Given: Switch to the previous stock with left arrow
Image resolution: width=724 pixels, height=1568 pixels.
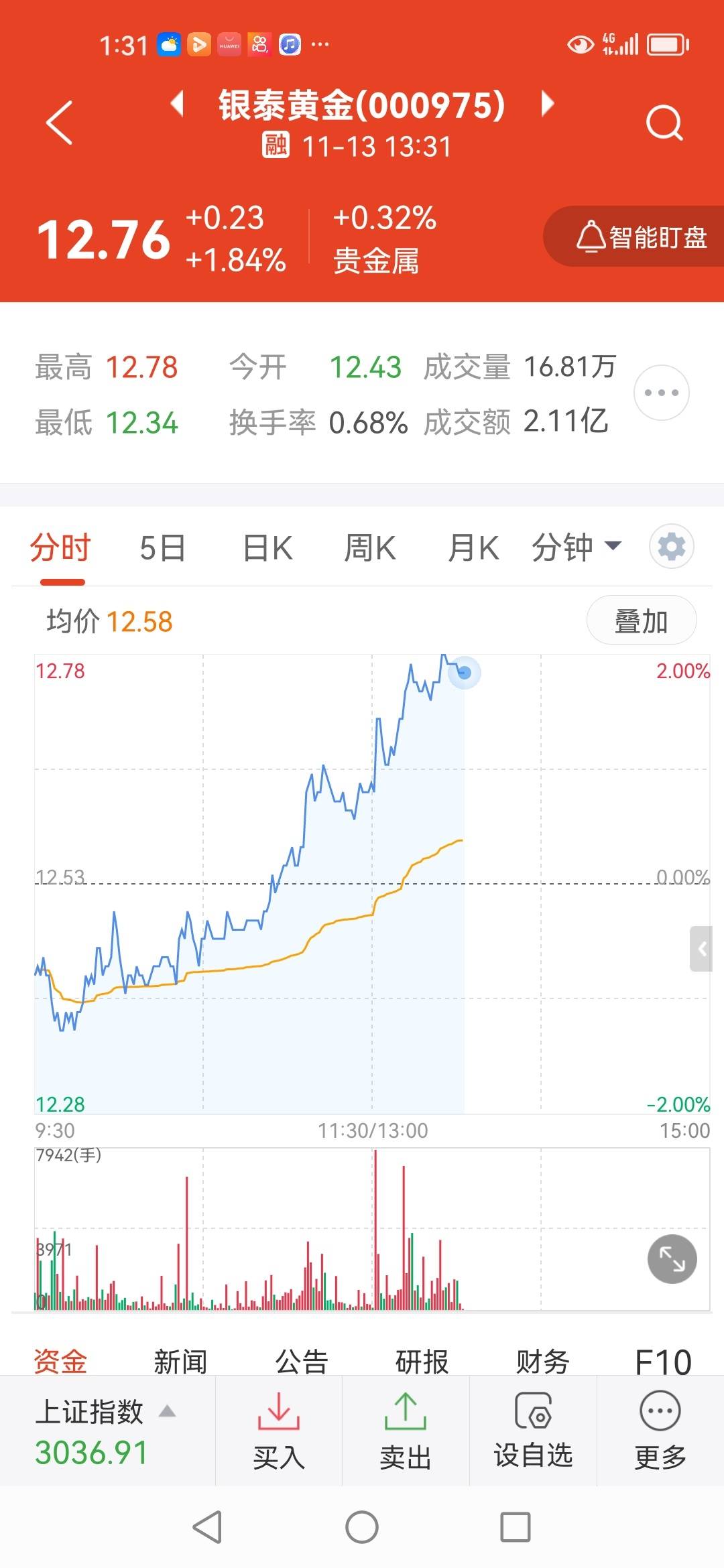Looking at the screenshot, I should point(178,104).
